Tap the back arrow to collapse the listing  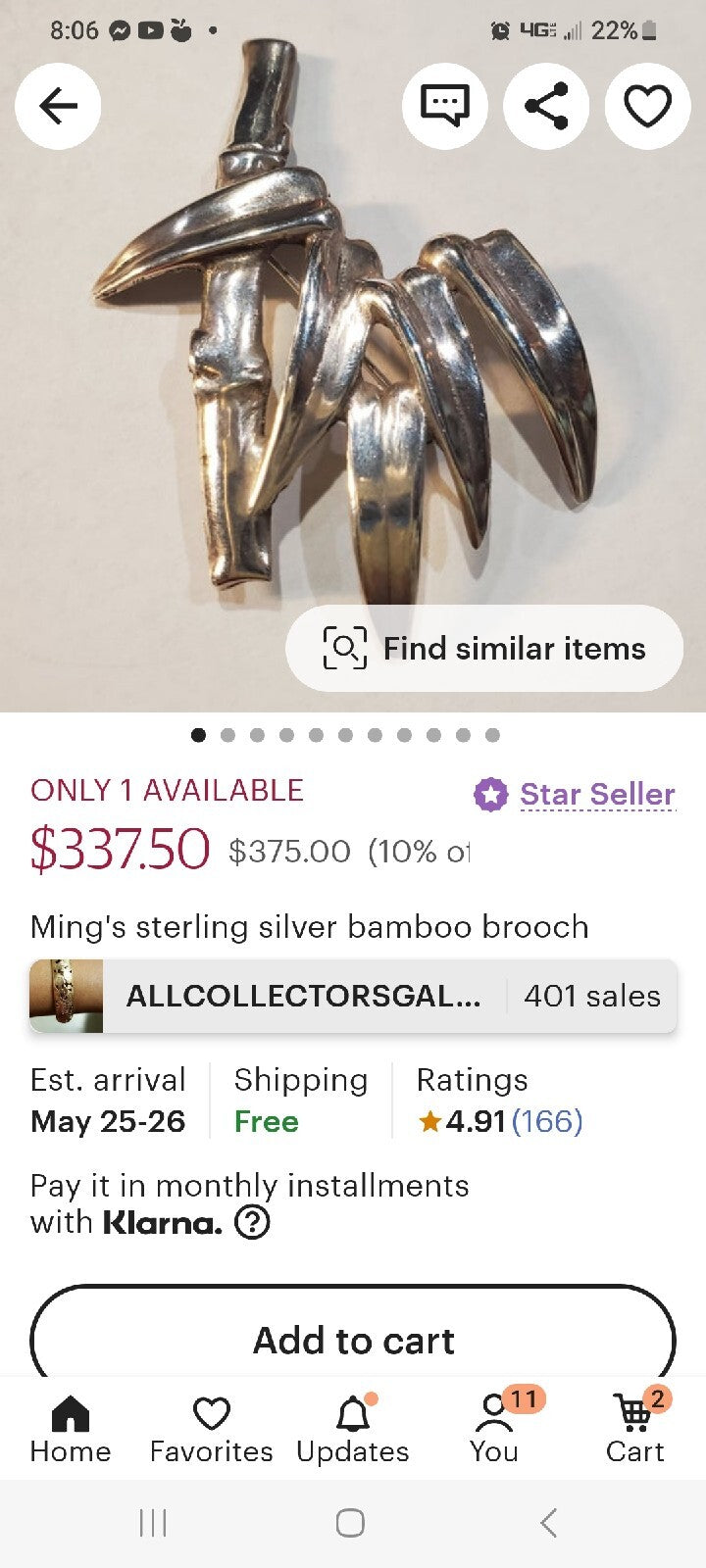pyautogui.click(x=58, y=106)
